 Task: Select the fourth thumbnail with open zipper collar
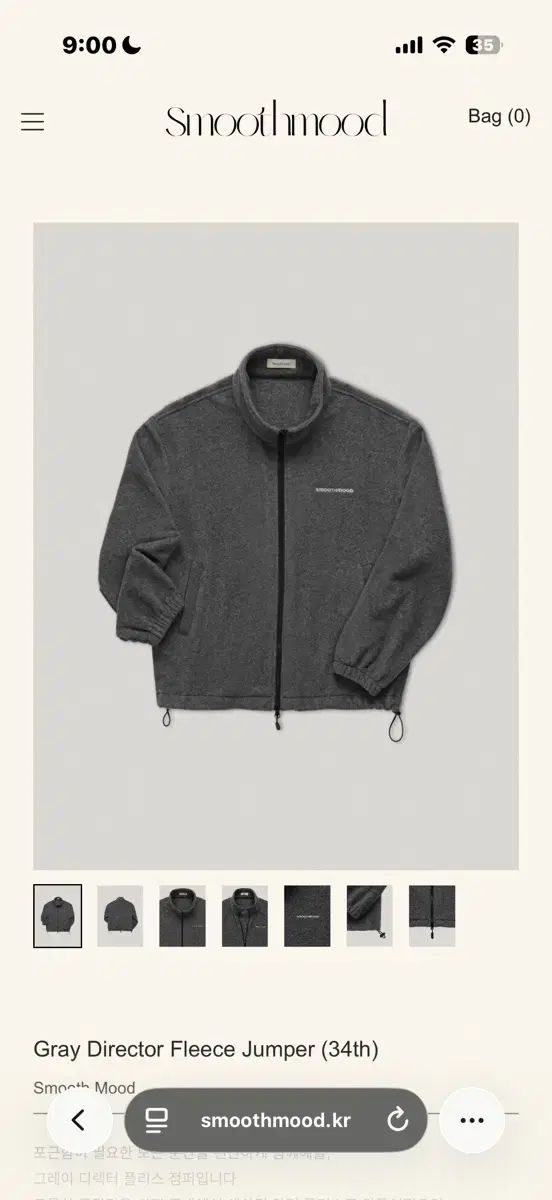coord(245,916)
